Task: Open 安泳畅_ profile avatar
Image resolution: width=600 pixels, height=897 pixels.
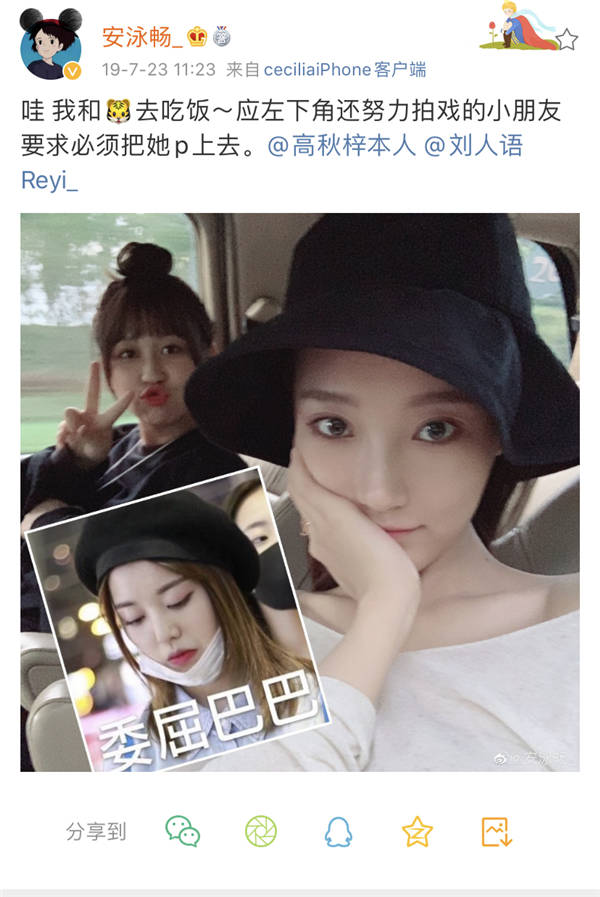Action: (51, 43)
